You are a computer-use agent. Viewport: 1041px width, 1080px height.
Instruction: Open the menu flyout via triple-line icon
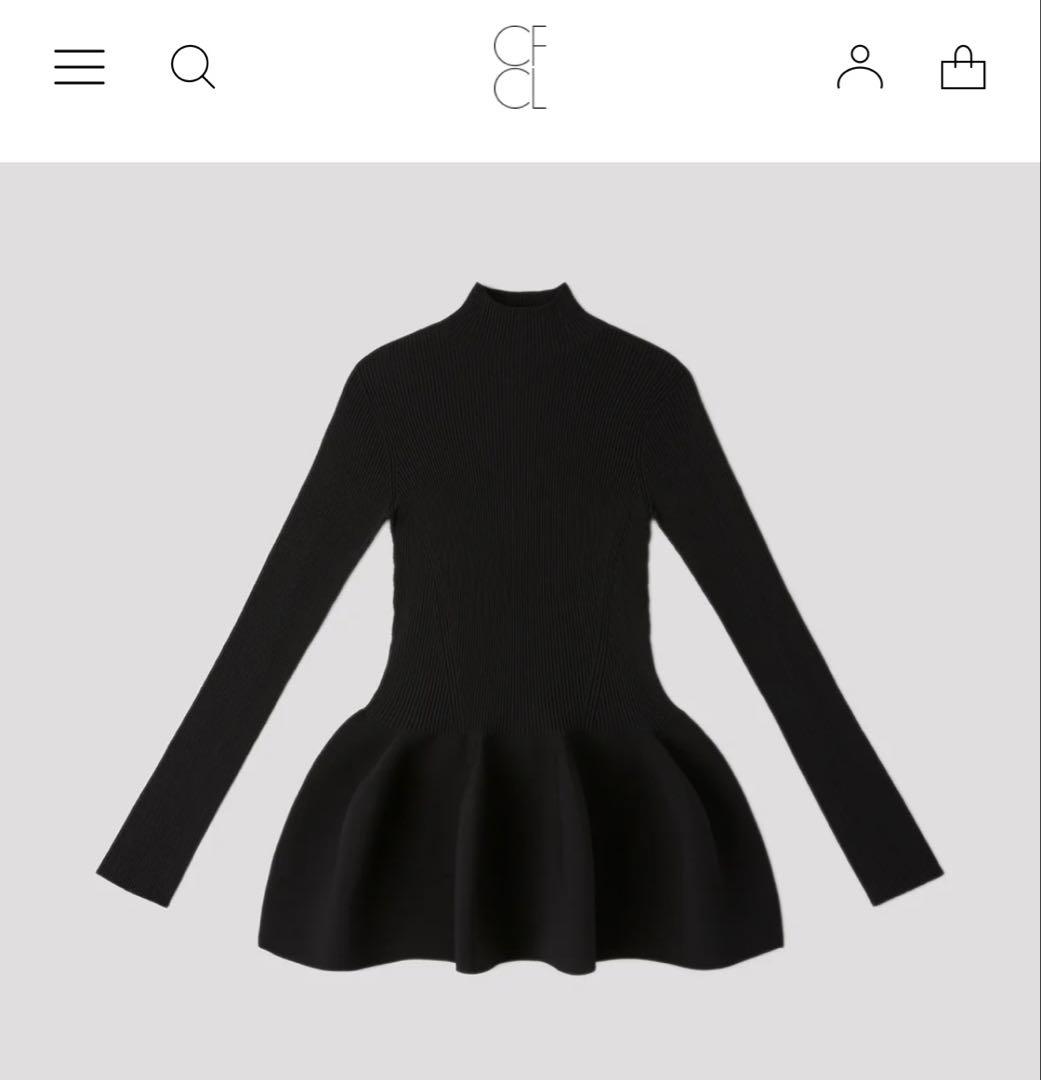79,67
